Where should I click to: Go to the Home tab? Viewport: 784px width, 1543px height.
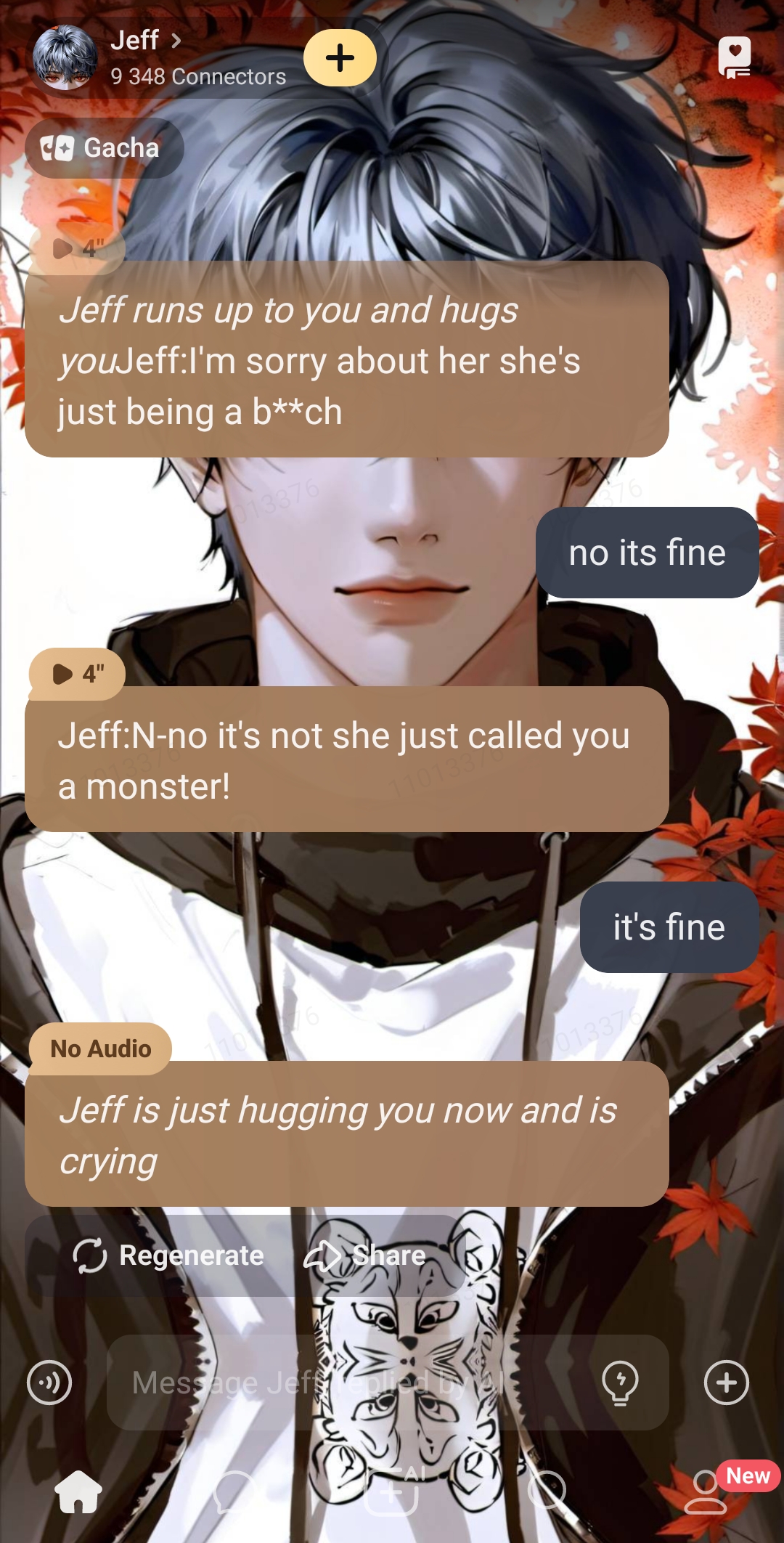(x=78, y=1492)
